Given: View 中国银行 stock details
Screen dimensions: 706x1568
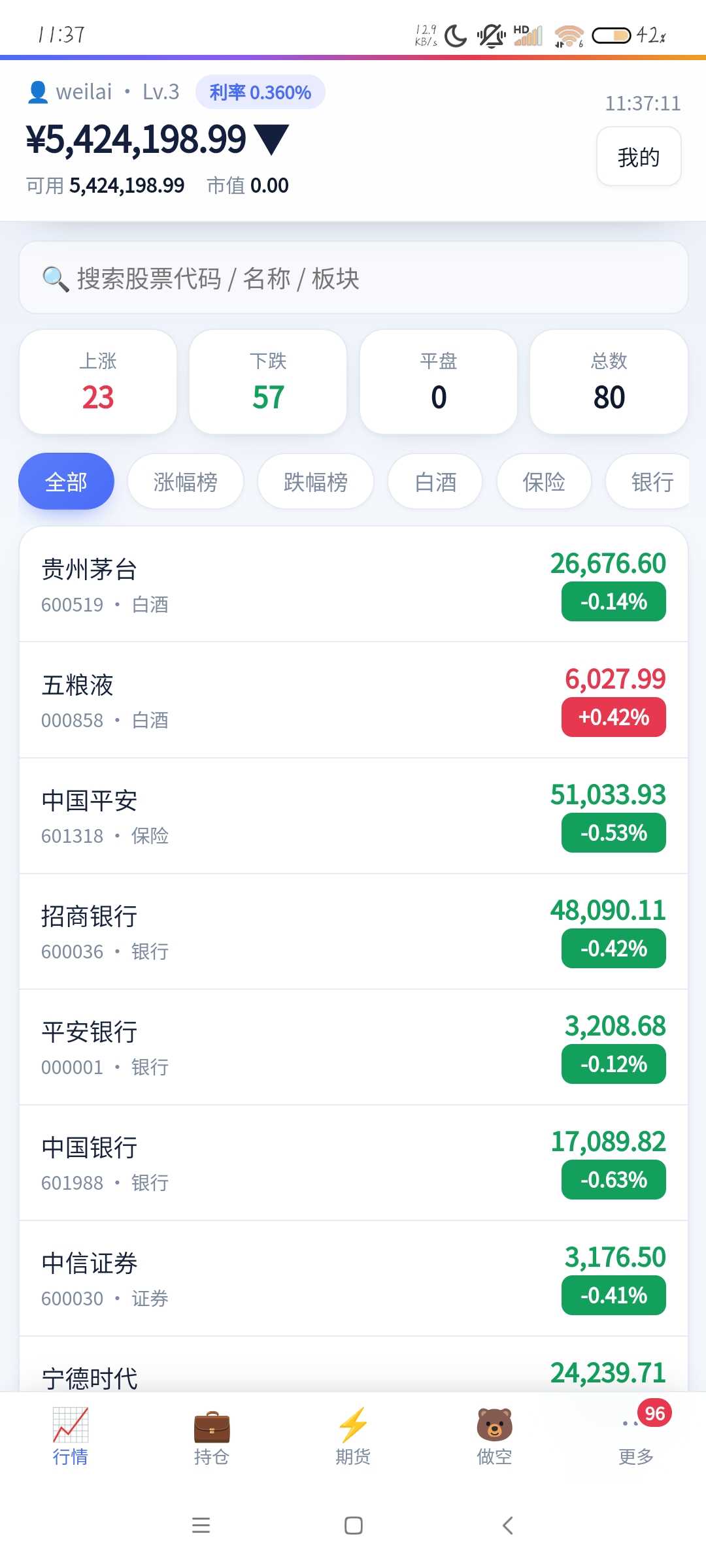Looking at the screenshot, I should 354,1162.
